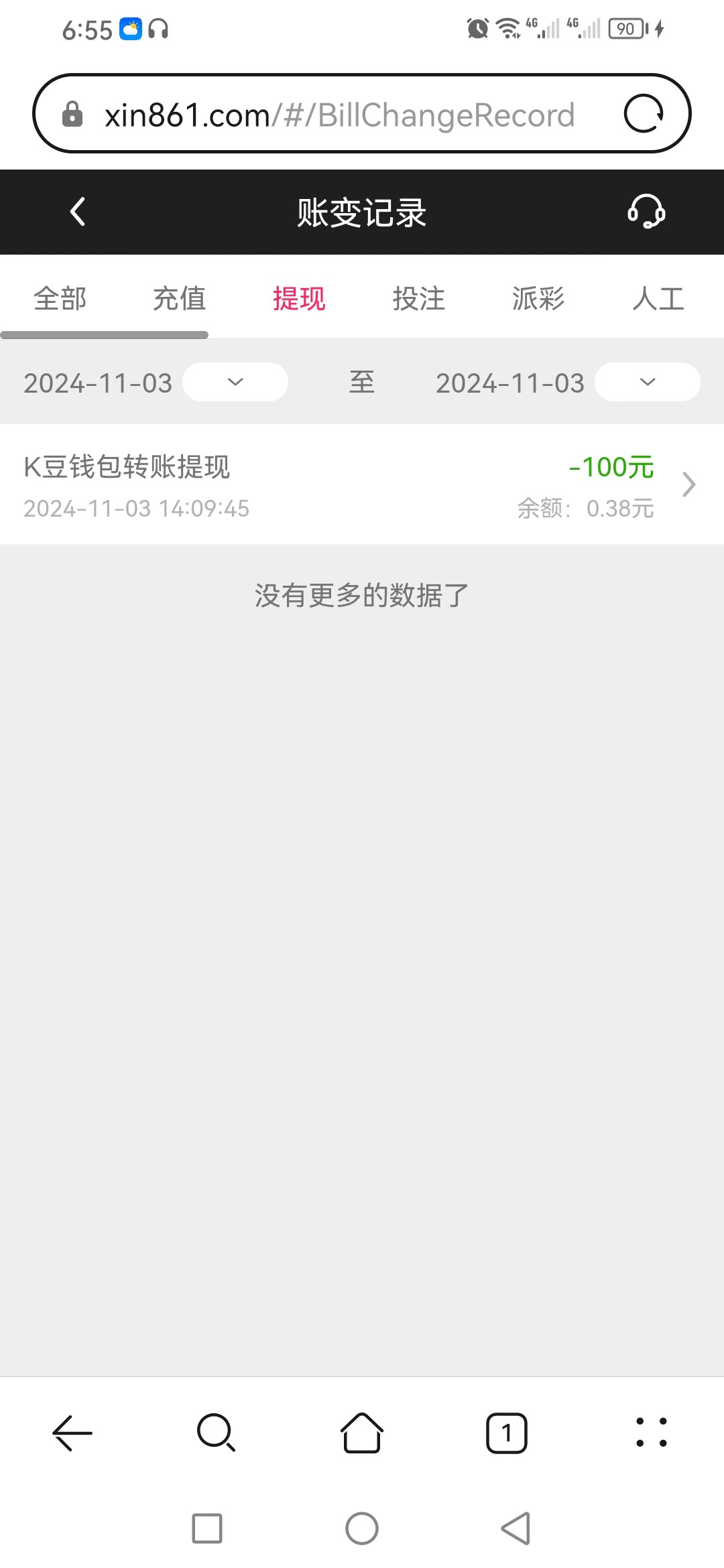724x1568 pixels.
Task: Open the 派彩 tab
Action: coord(538,299)
